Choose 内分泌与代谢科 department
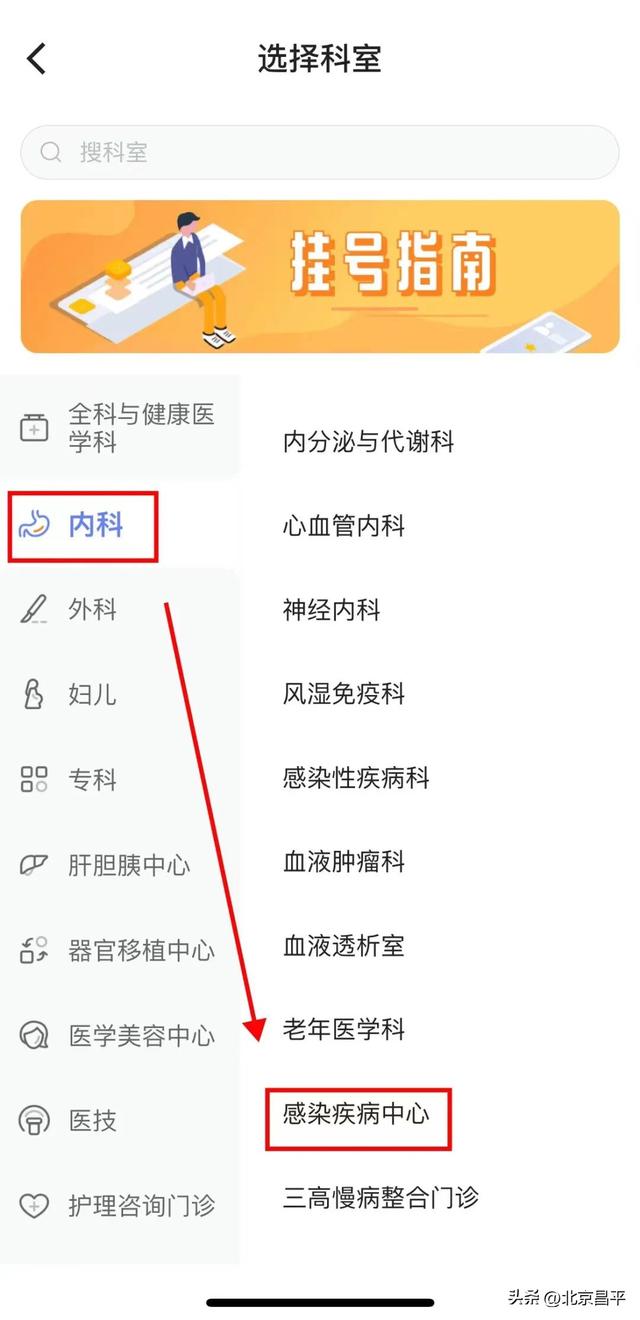Screen dimensions: 640x1320 [x=369, y=441]
